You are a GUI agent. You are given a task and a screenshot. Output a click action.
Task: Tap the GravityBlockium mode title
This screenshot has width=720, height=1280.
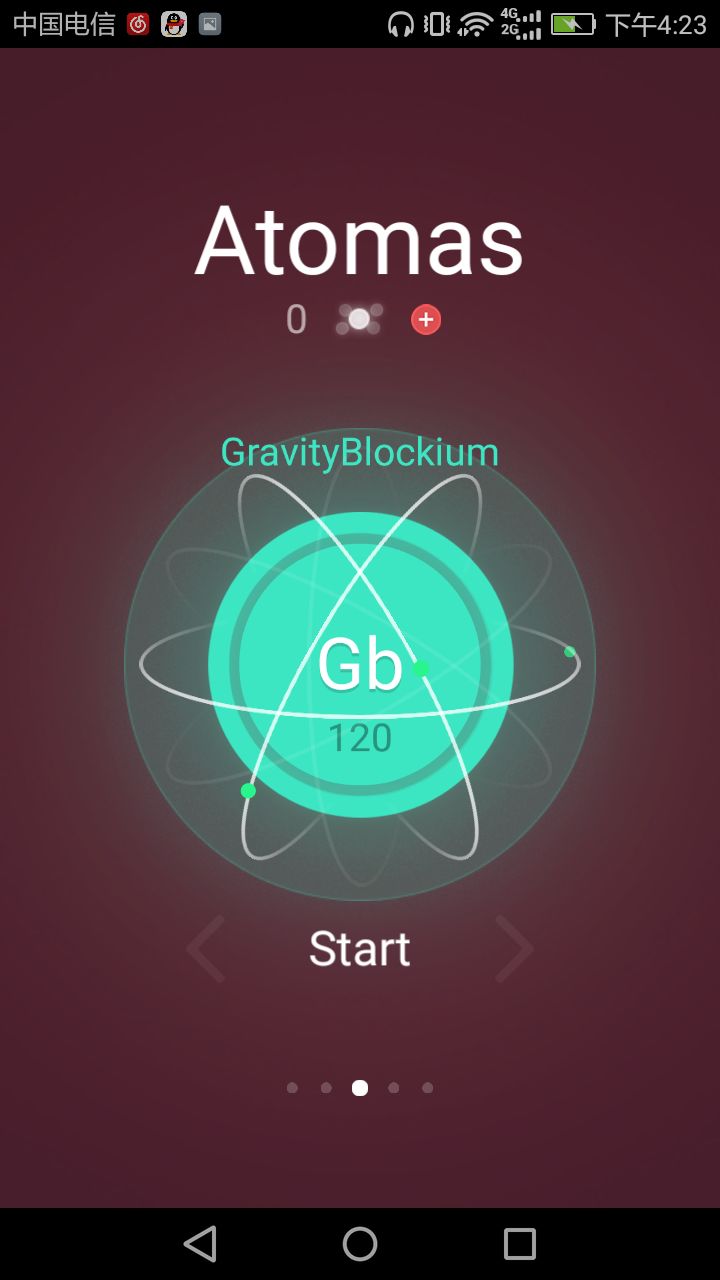point(359,452)
